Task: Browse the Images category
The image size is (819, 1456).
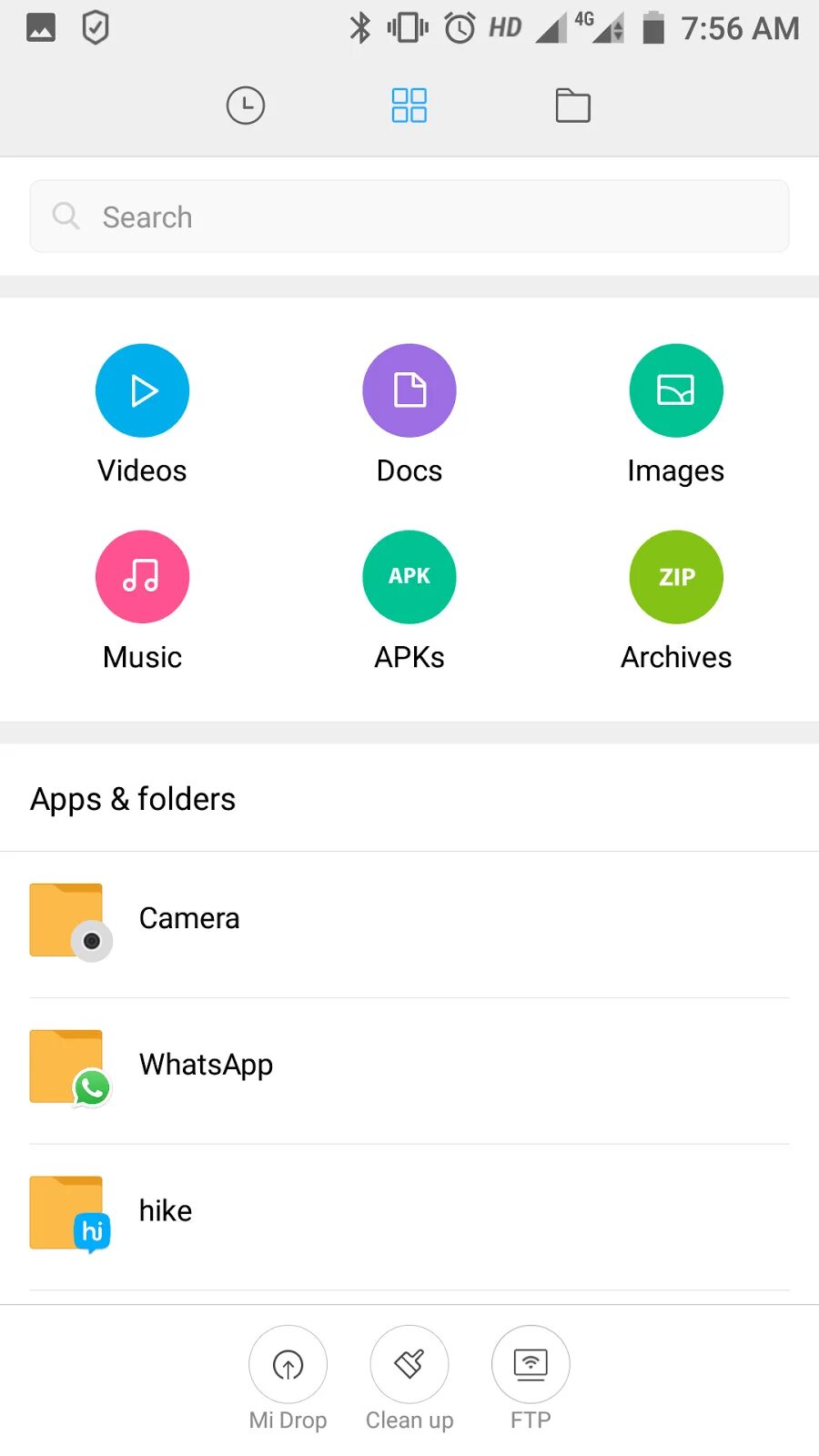Action: (675, 391)
